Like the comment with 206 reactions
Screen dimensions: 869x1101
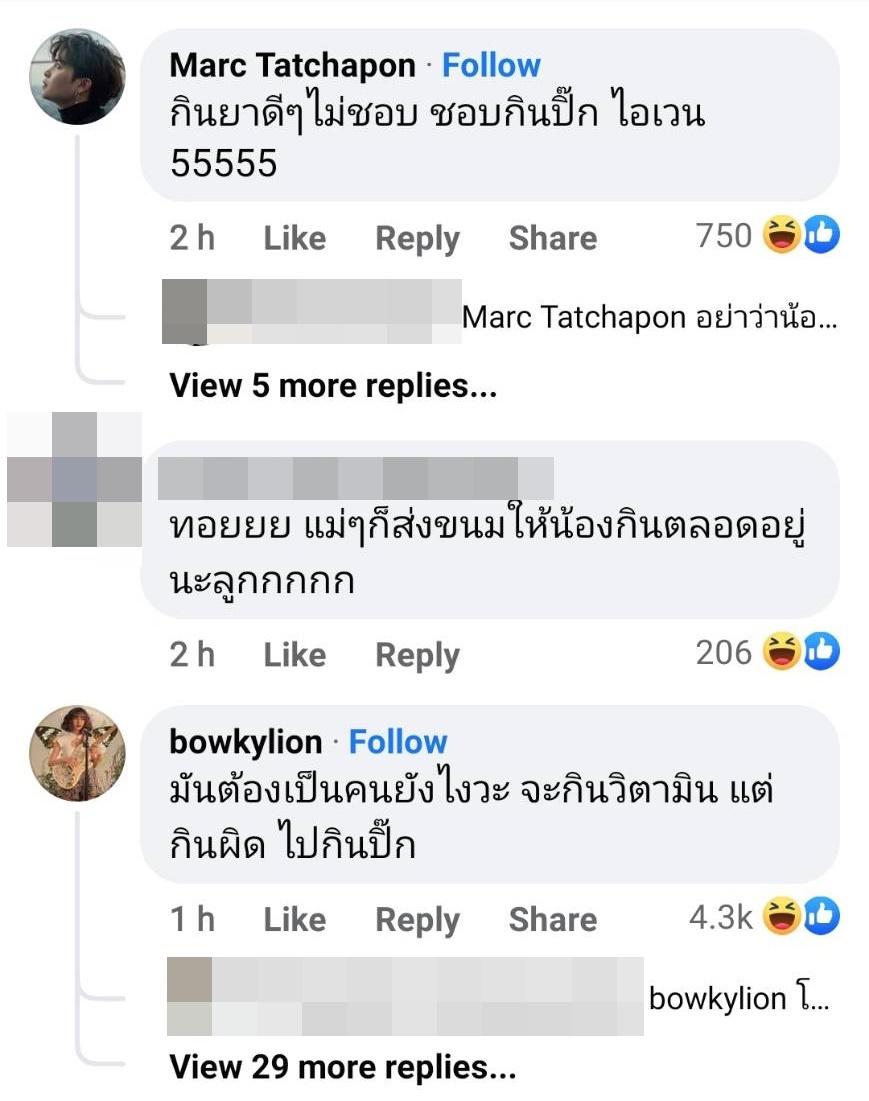(x=294, y=655)
